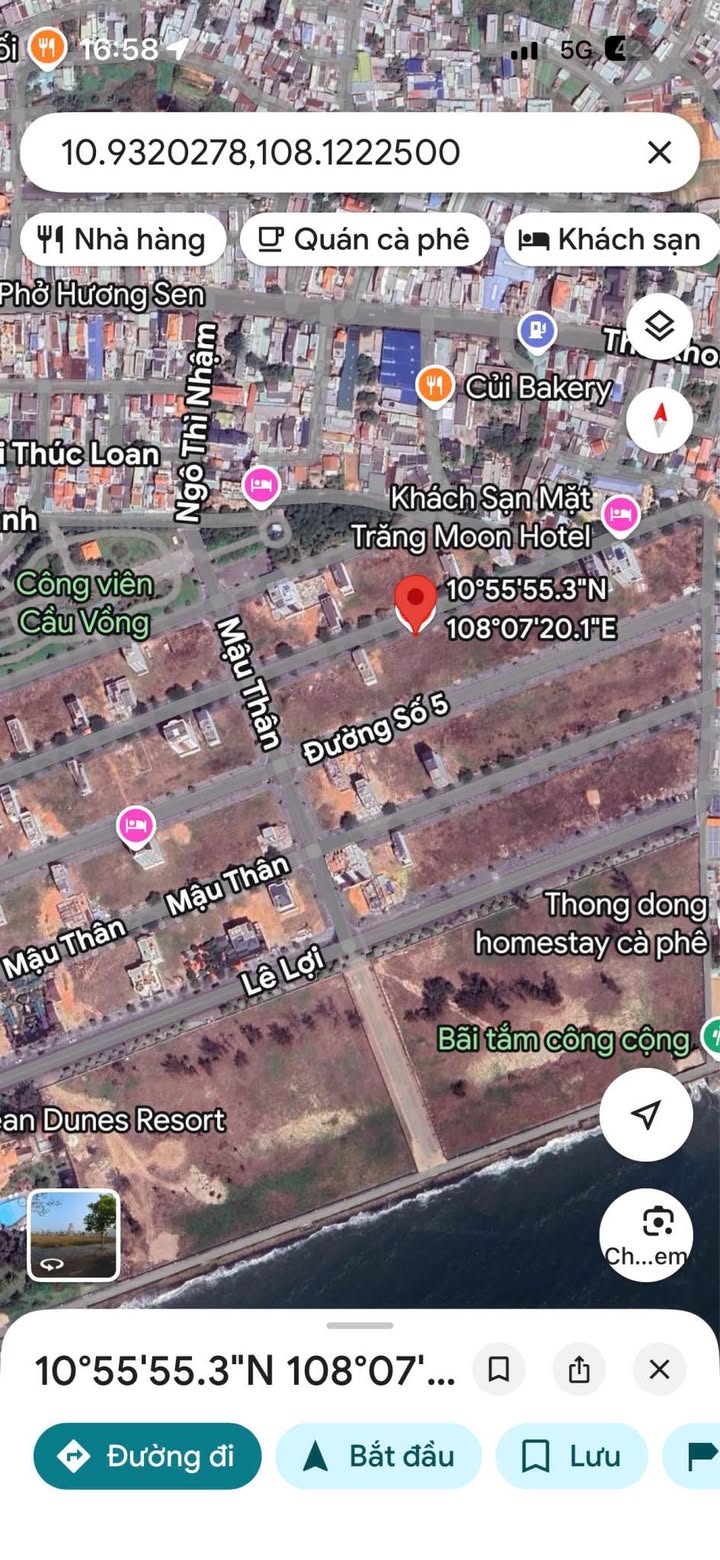Show Khách sạn on the map

point(610,240)
